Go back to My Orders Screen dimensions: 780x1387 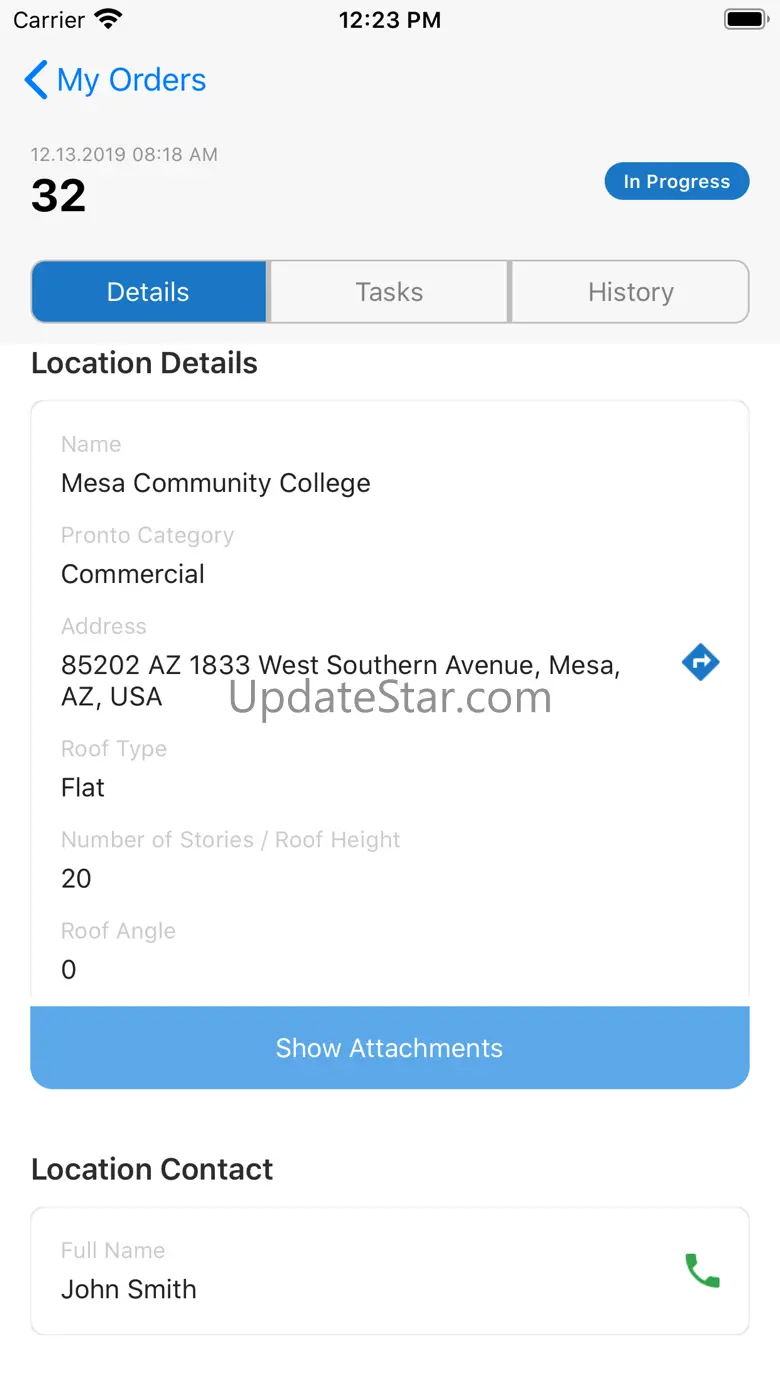point(114,80)
